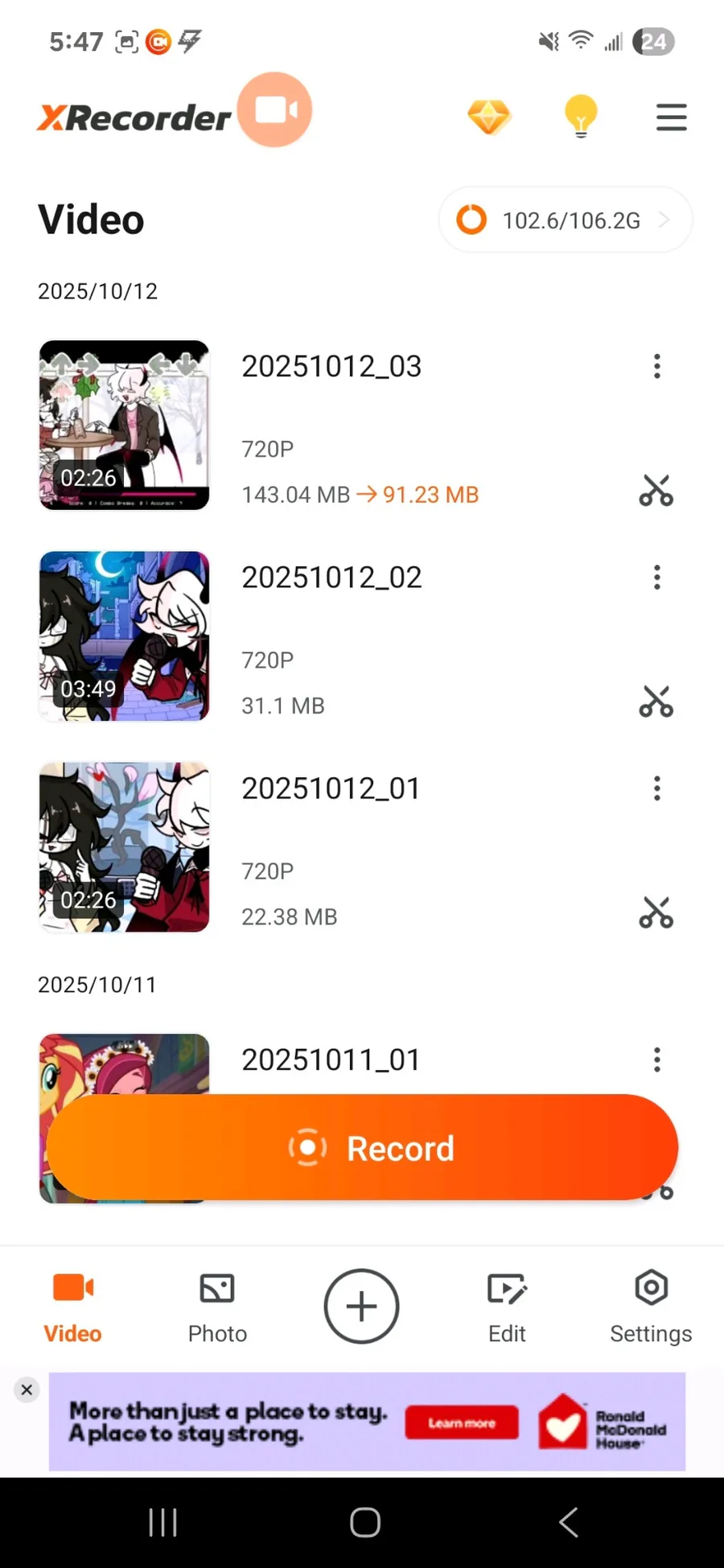Screen dimensions: 724x1568
Task: Trim video 20251012_01 with scissors icon
Action: [x=656, y=912]
